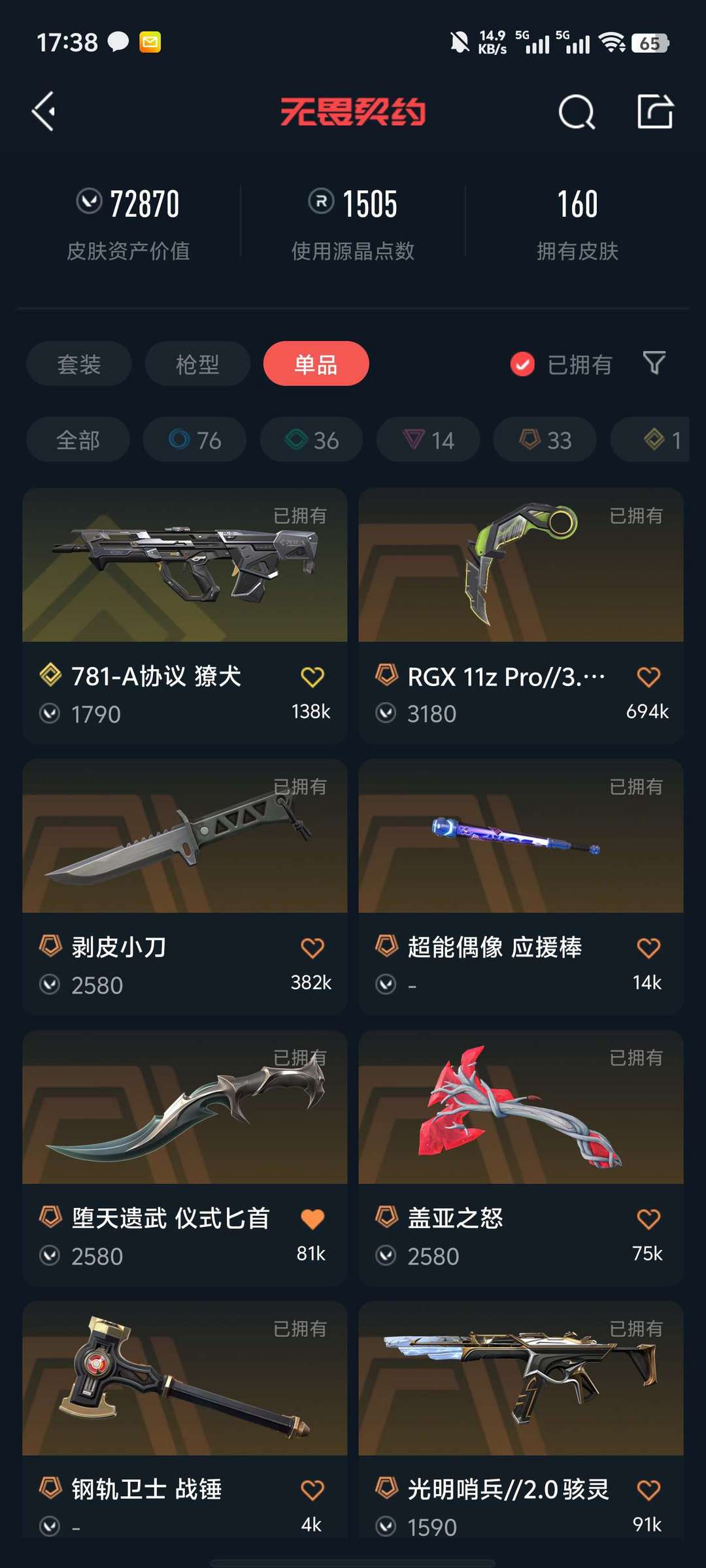
Task: Open the funnel filter options
Action: (654, 363)
